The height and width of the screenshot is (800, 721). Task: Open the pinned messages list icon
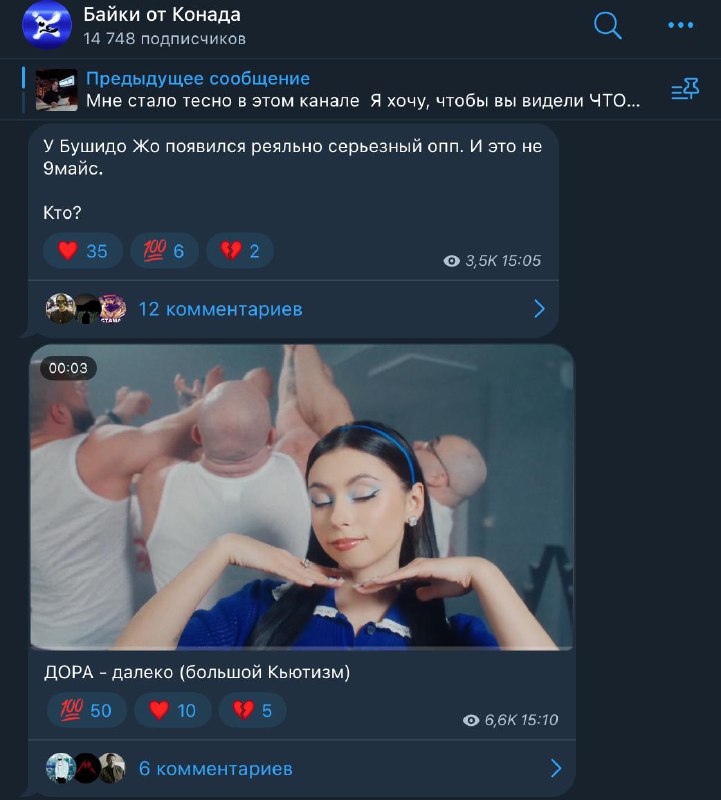tap(685, 90)
